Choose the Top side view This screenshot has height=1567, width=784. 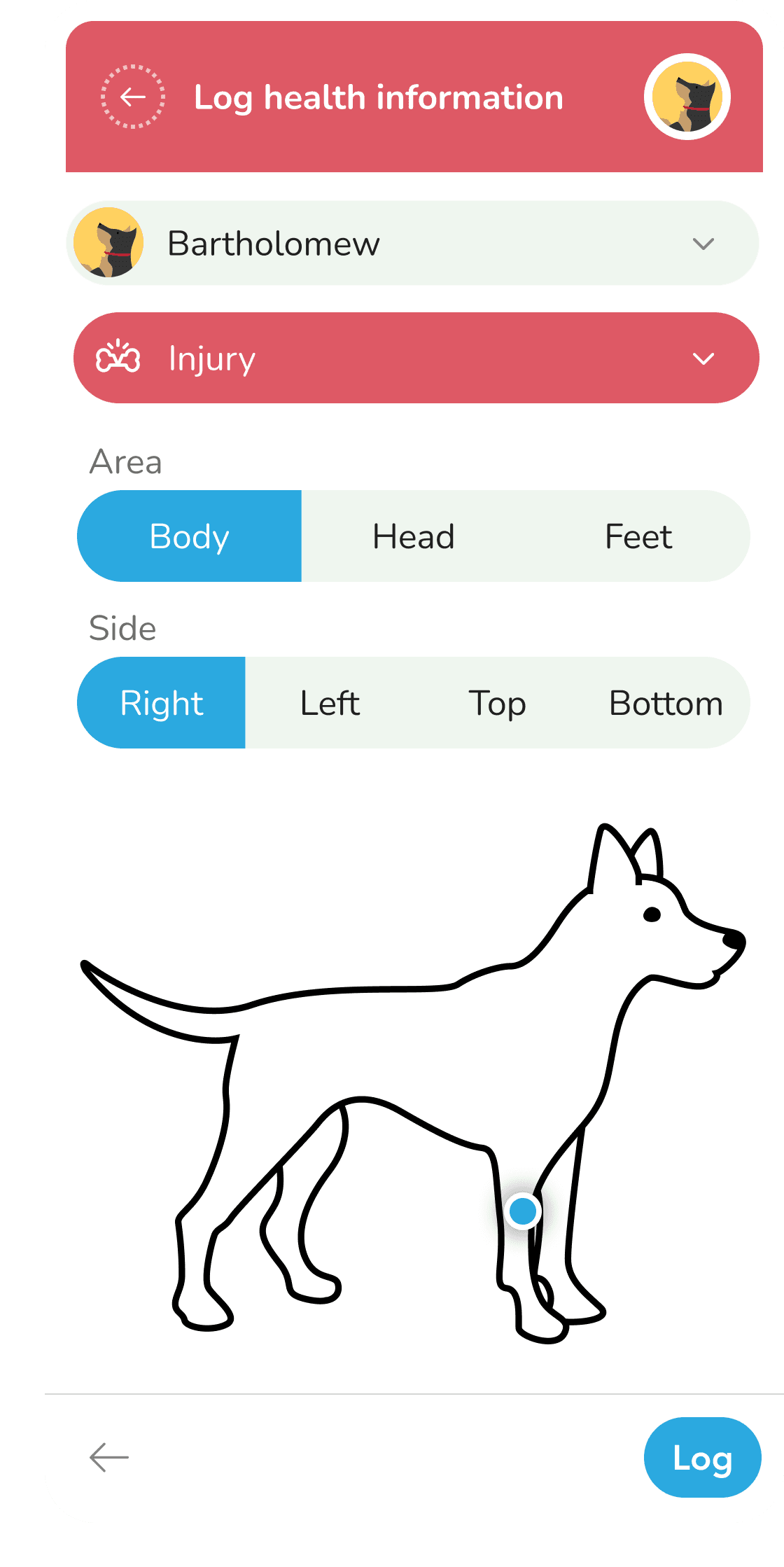click(498, 703)
